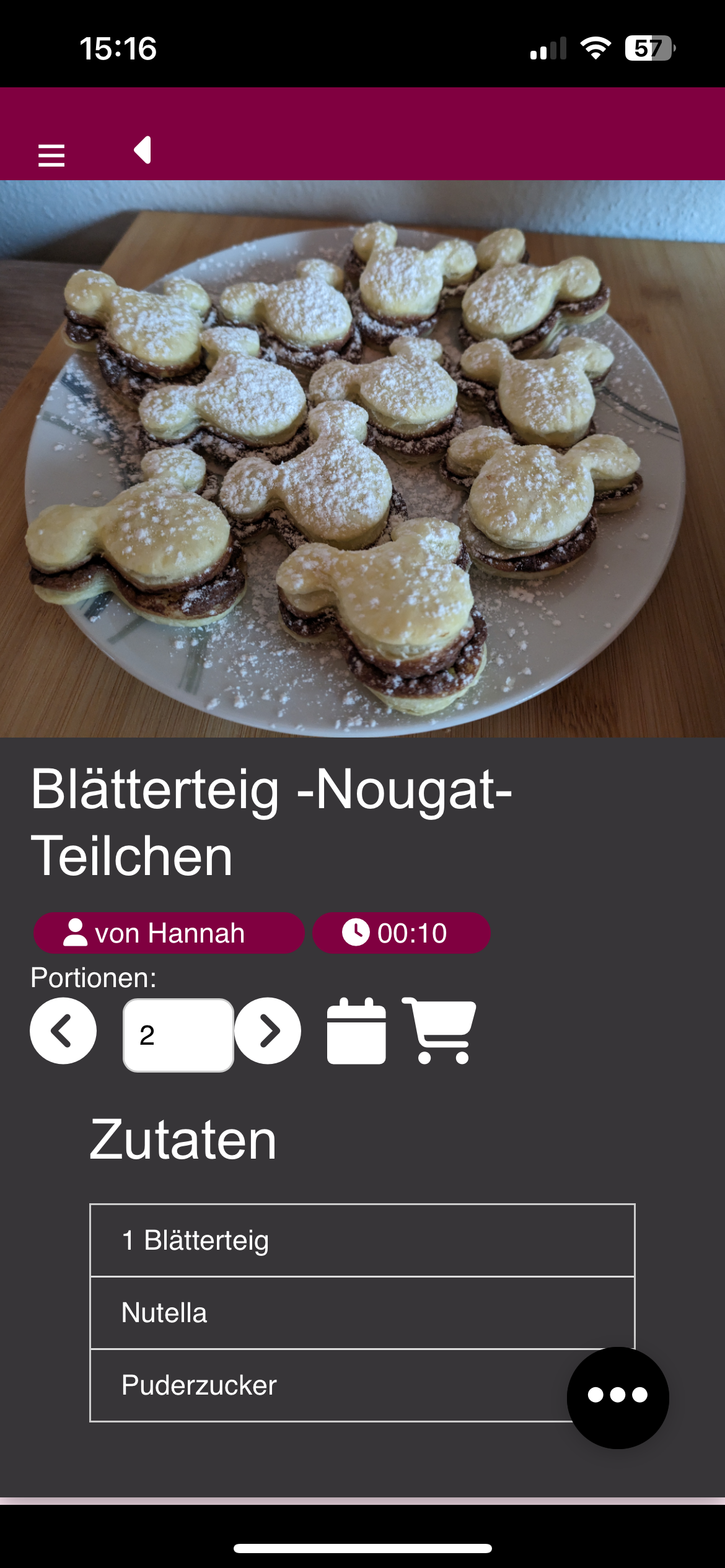Go back using the triangle arrow
The image size is (725, 1568).
tap(143, 150)
